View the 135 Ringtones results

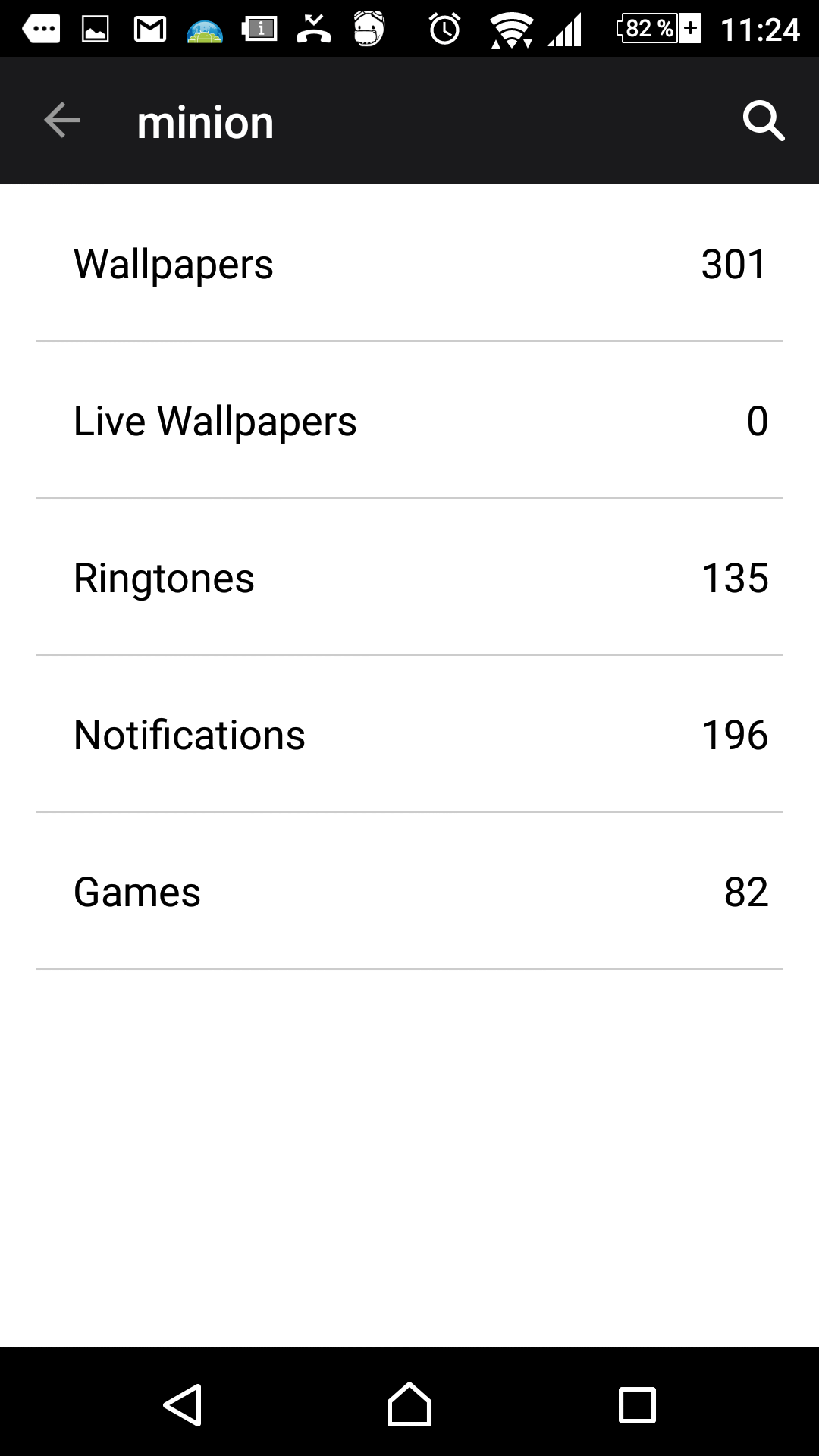[409, 577]
